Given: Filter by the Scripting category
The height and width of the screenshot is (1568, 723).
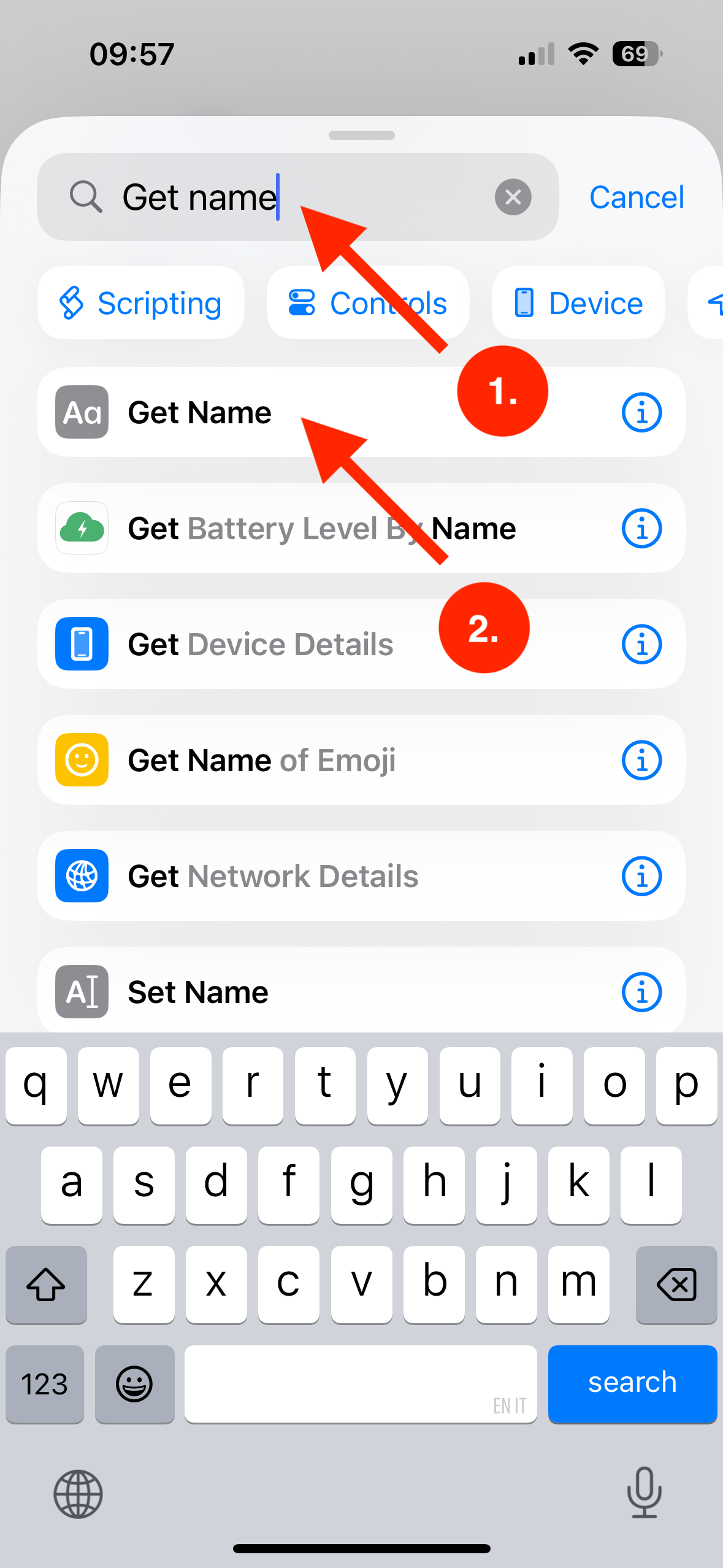Looking at the screenshot, I should (x=141, y=303).
